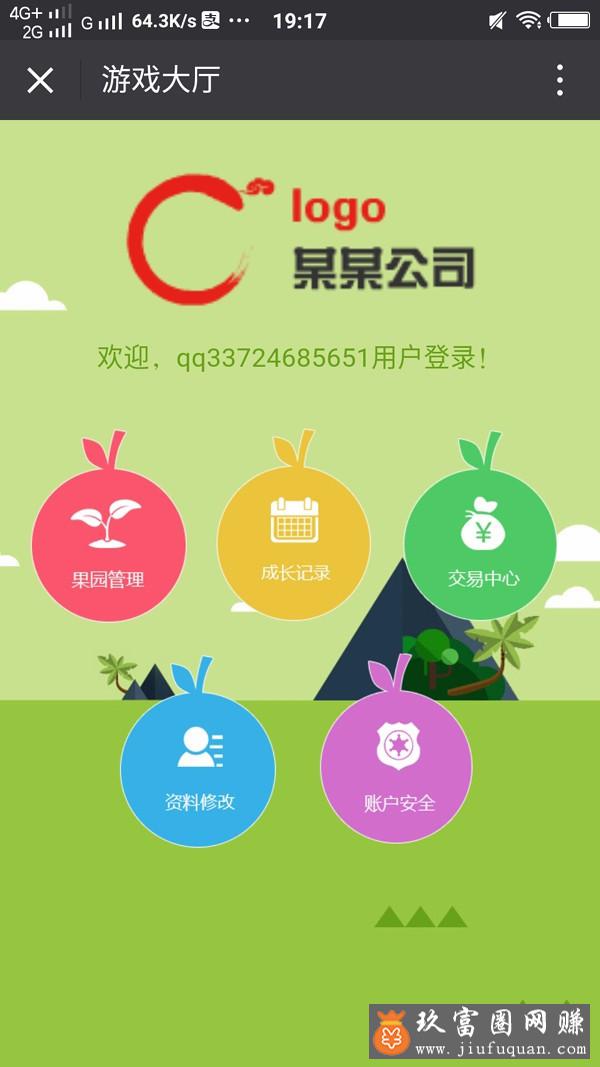Open 账户安全 account security
The image size is (600, 1067).
click(x=396, y=749)
